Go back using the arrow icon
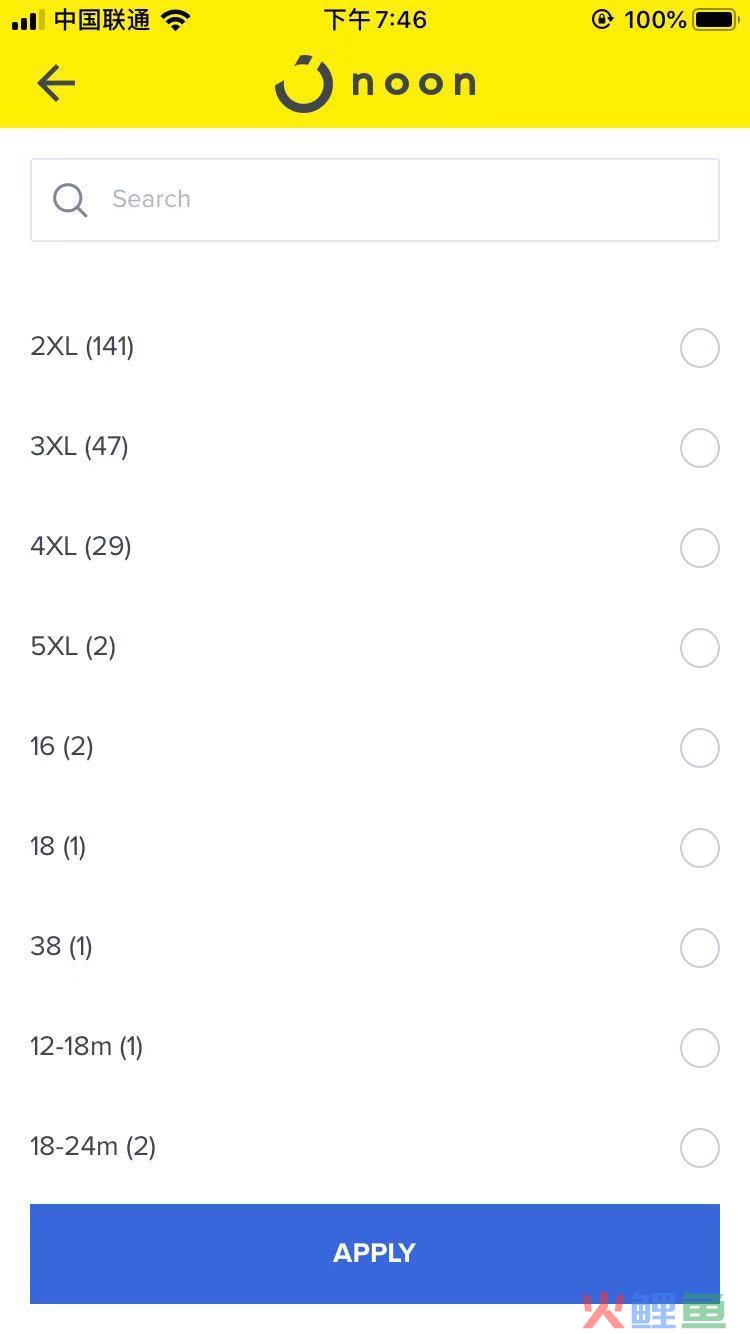 56,83
